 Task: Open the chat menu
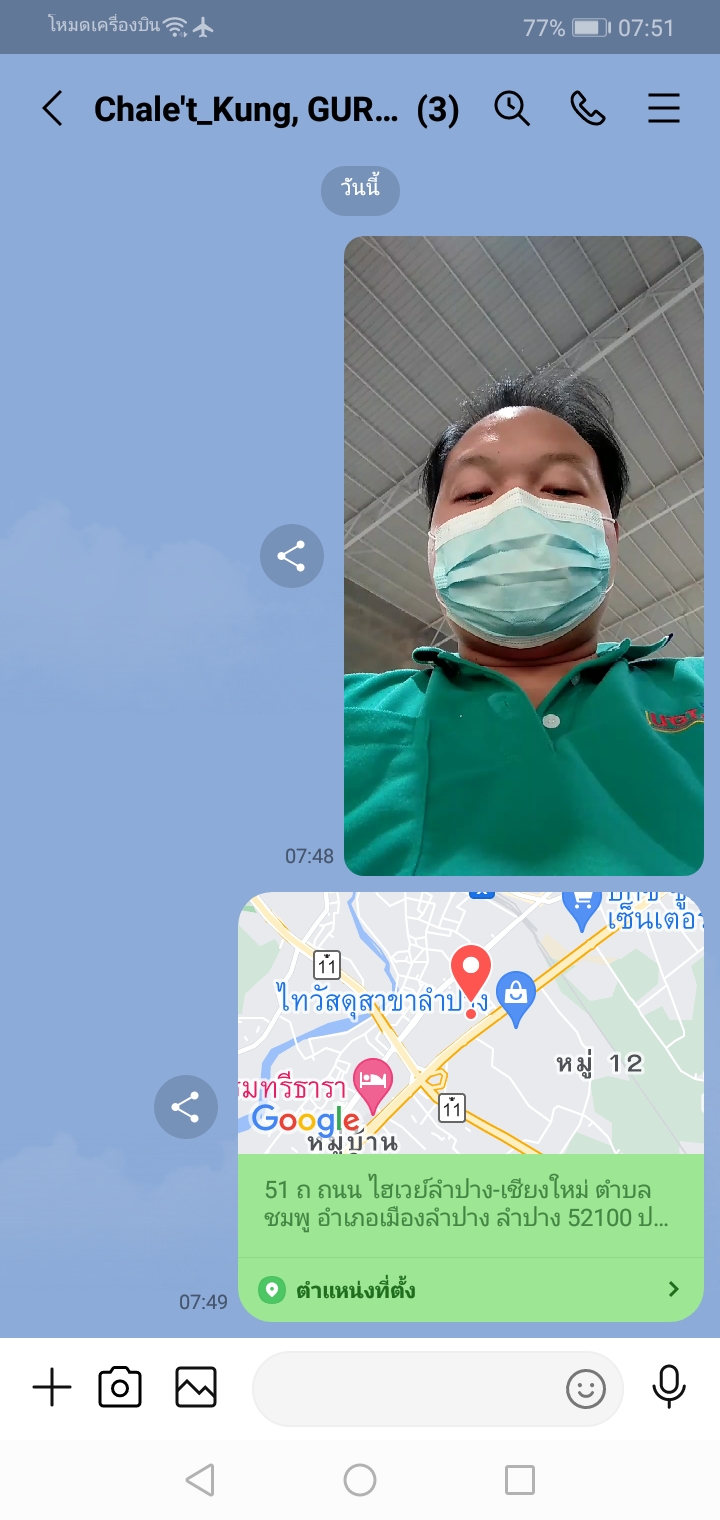664,108
